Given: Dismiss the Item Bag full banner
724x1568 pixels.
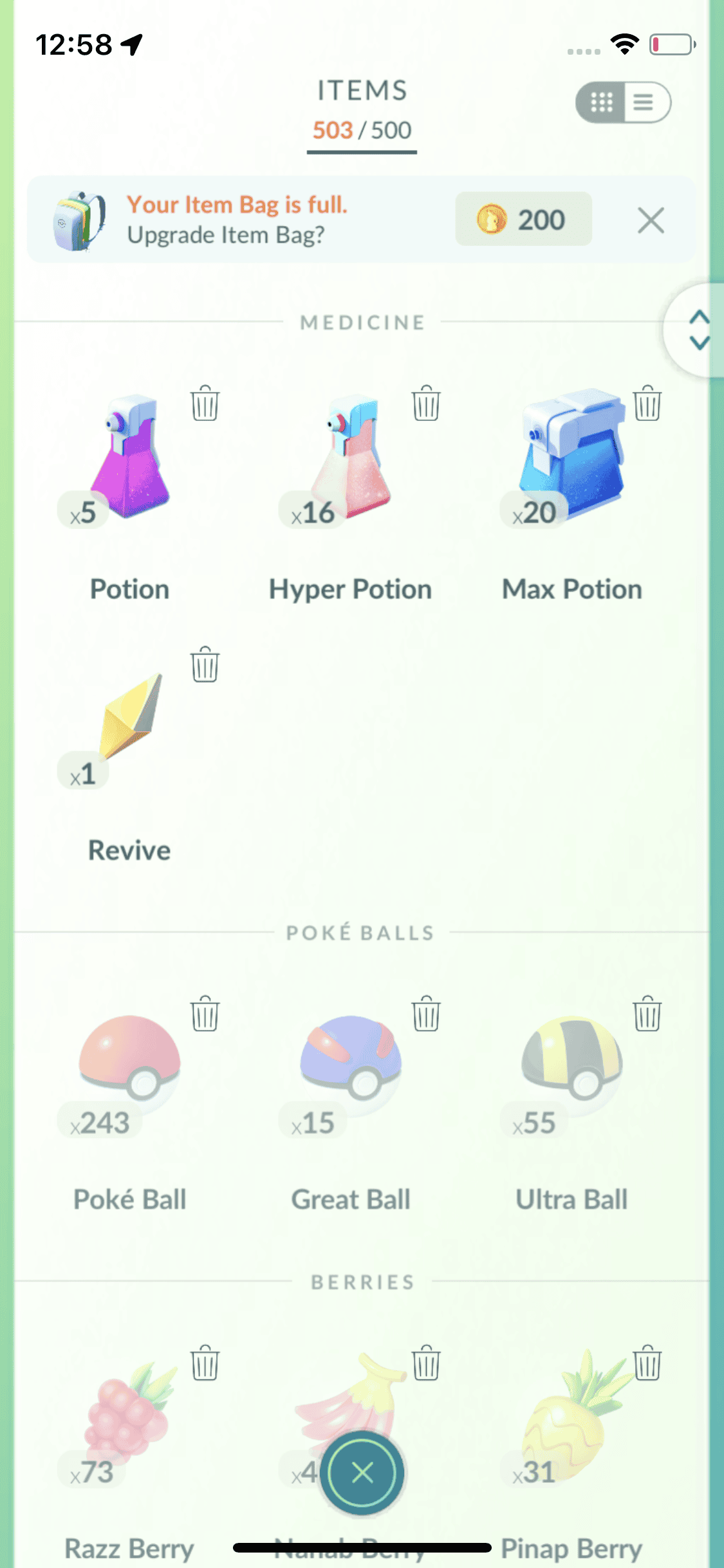Looking at the screenshot, I should [651, 220].
